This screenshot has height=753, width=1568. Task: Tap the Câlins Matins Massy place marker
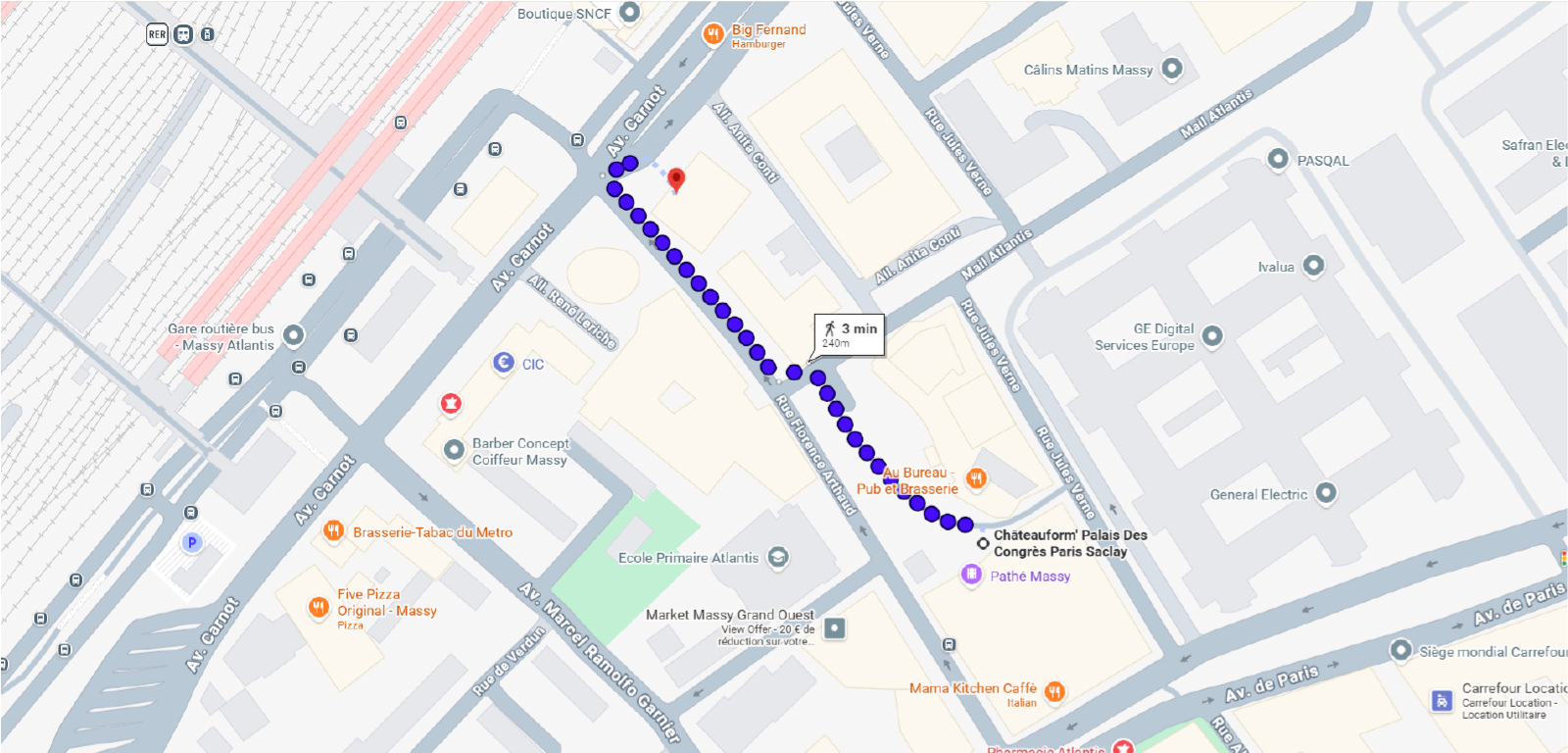(x=1171, y=69)
